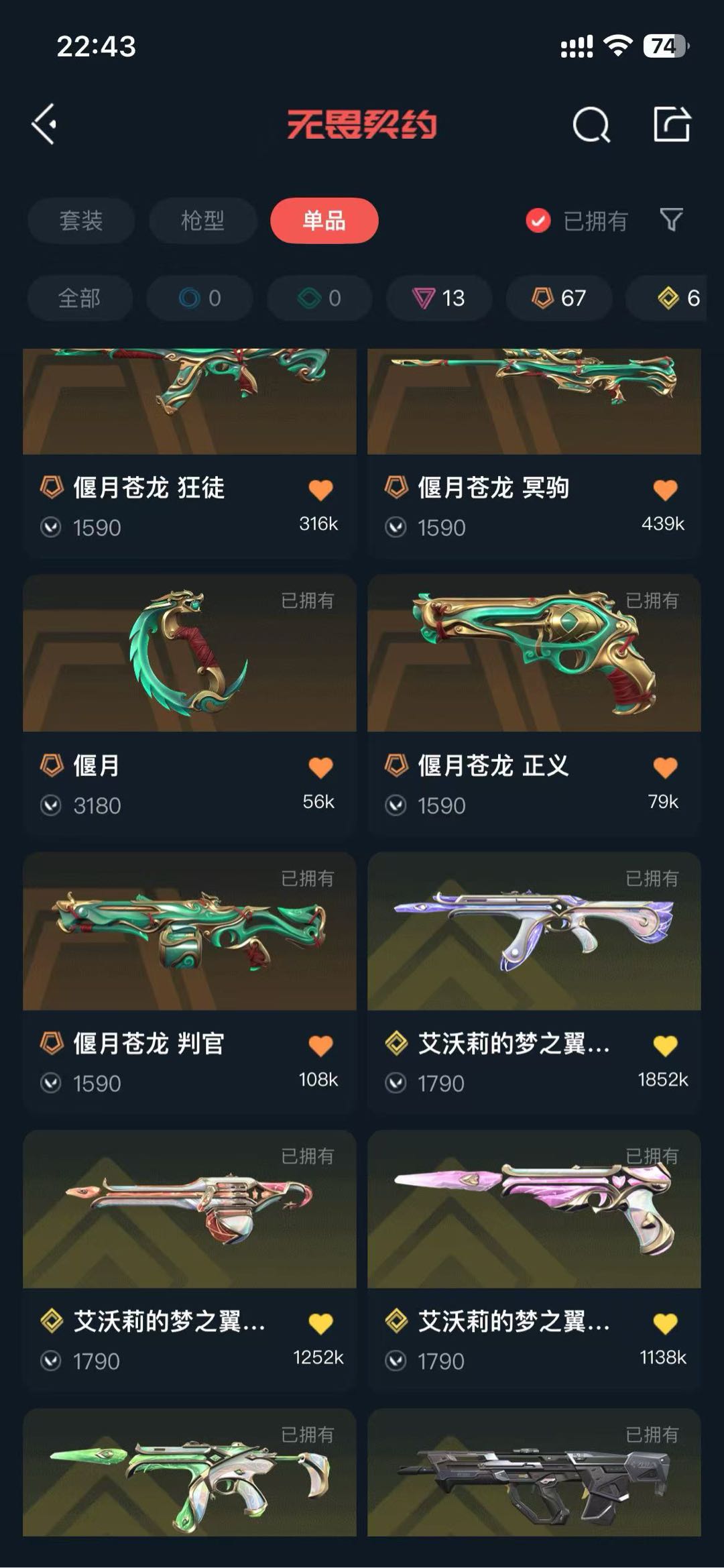Open the funnel filter icon
Viewport: 724px width, 1568px height.
pyautogui.click(x=671, y=220)
